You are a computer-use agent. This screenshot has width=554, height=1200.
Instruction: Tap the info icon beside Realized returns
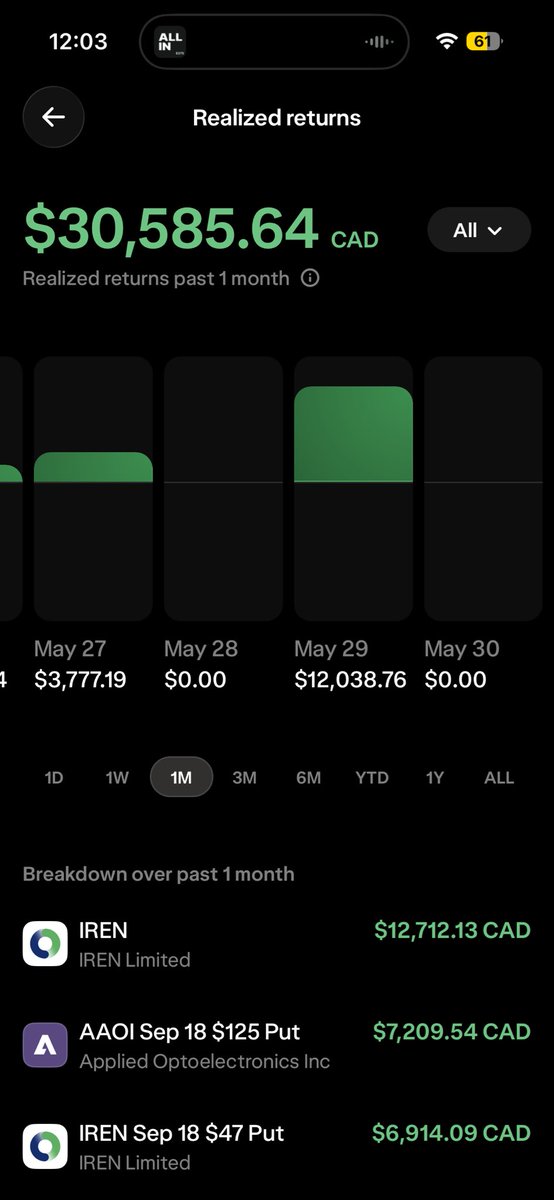point(310,278)
